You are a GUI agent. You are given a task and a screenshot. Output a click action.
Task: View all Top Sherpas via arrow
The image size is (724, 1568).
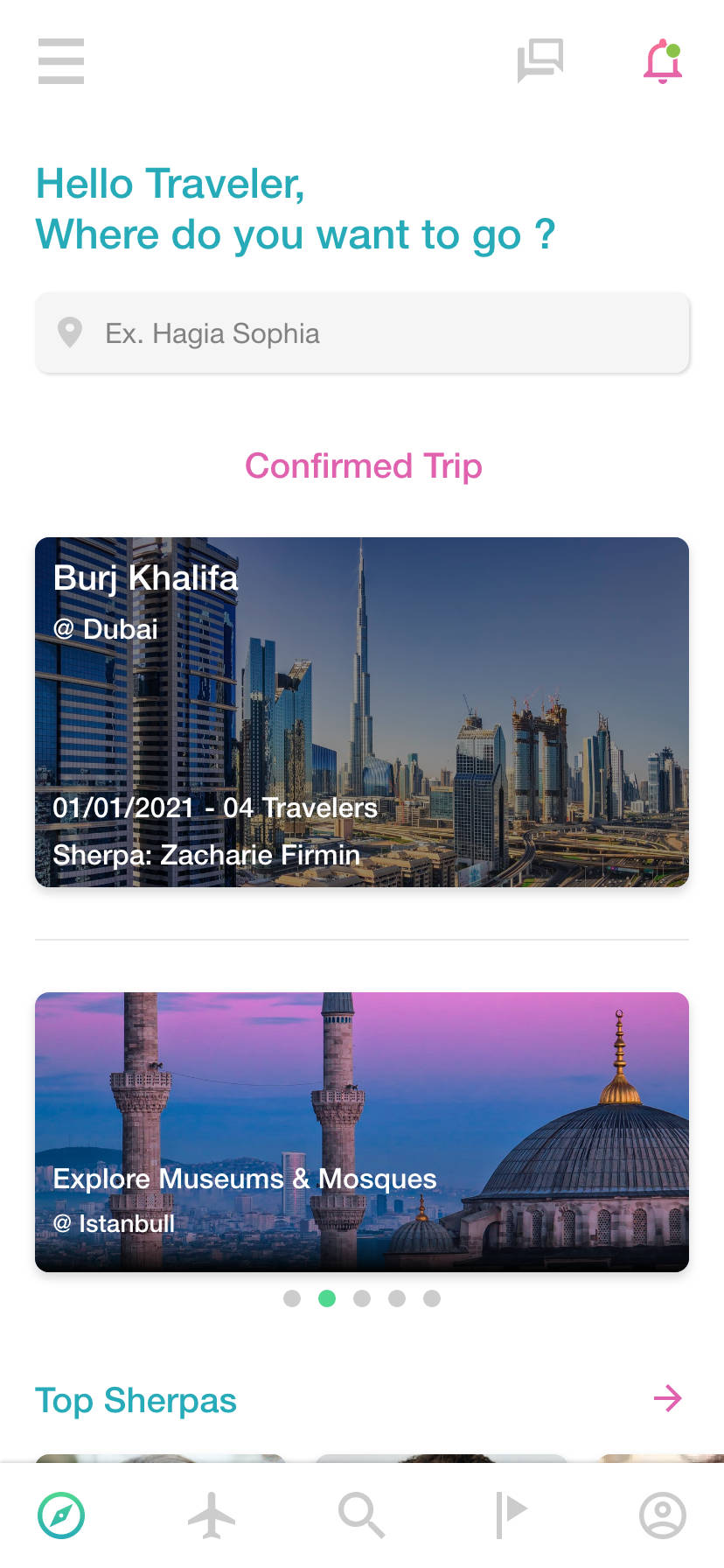coord(667,1398)
